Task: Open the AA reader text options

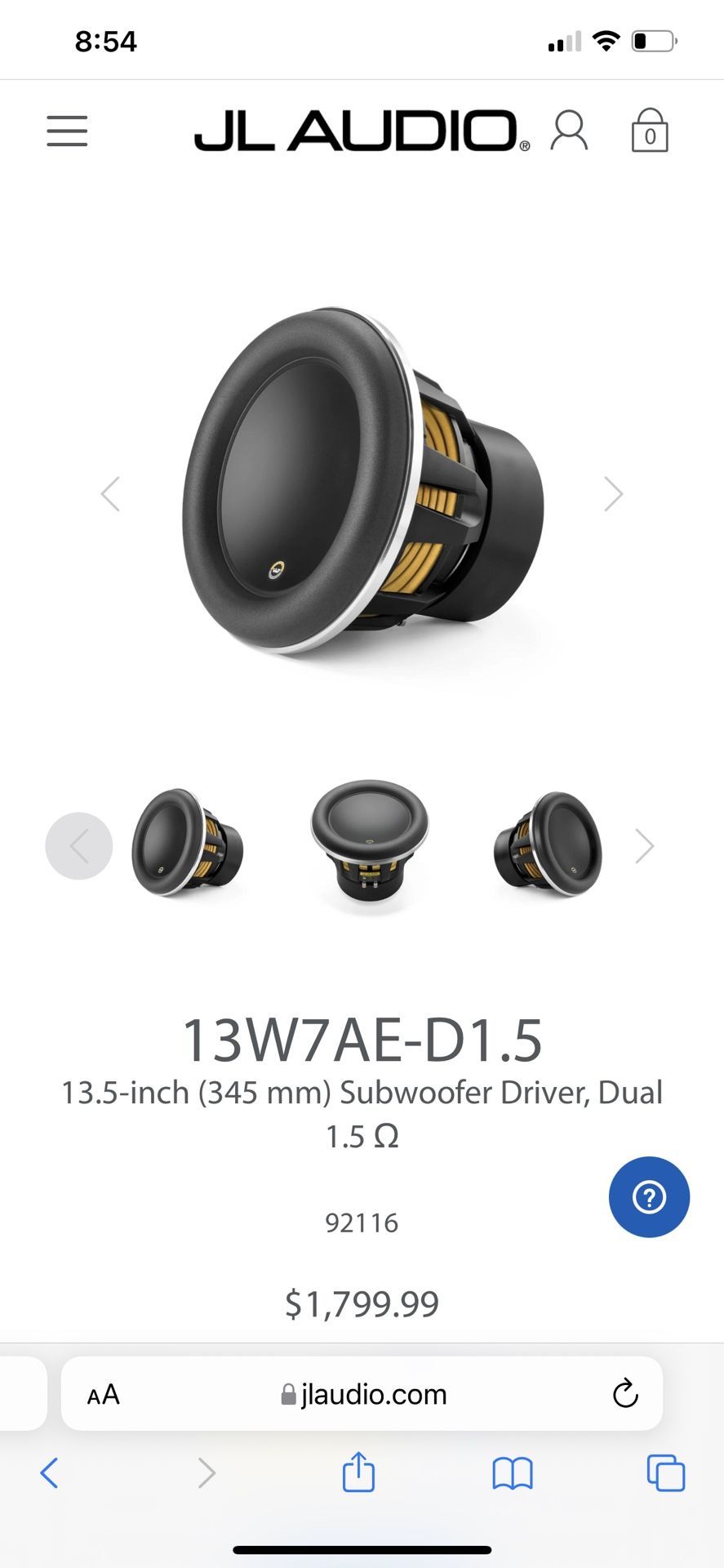Action: (x=104, y=1394)
